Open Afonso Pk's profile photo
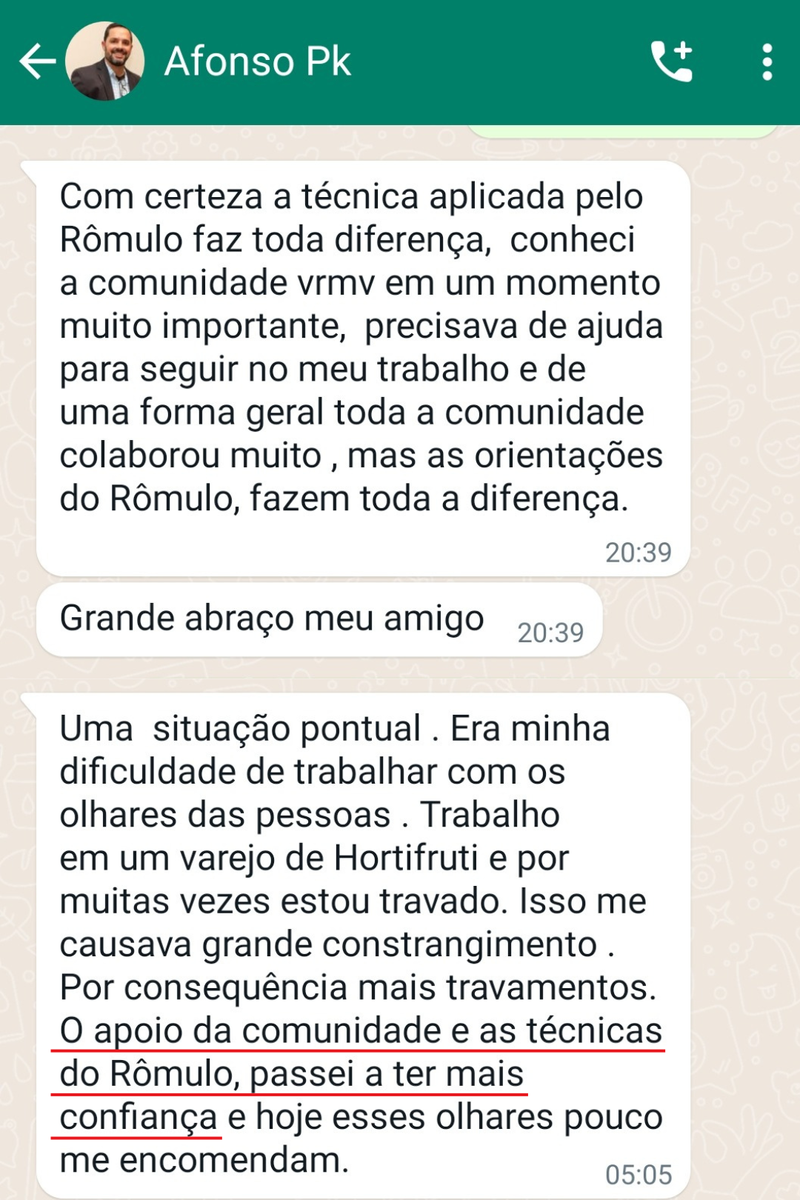800x1200 pixels. [104, 62]
